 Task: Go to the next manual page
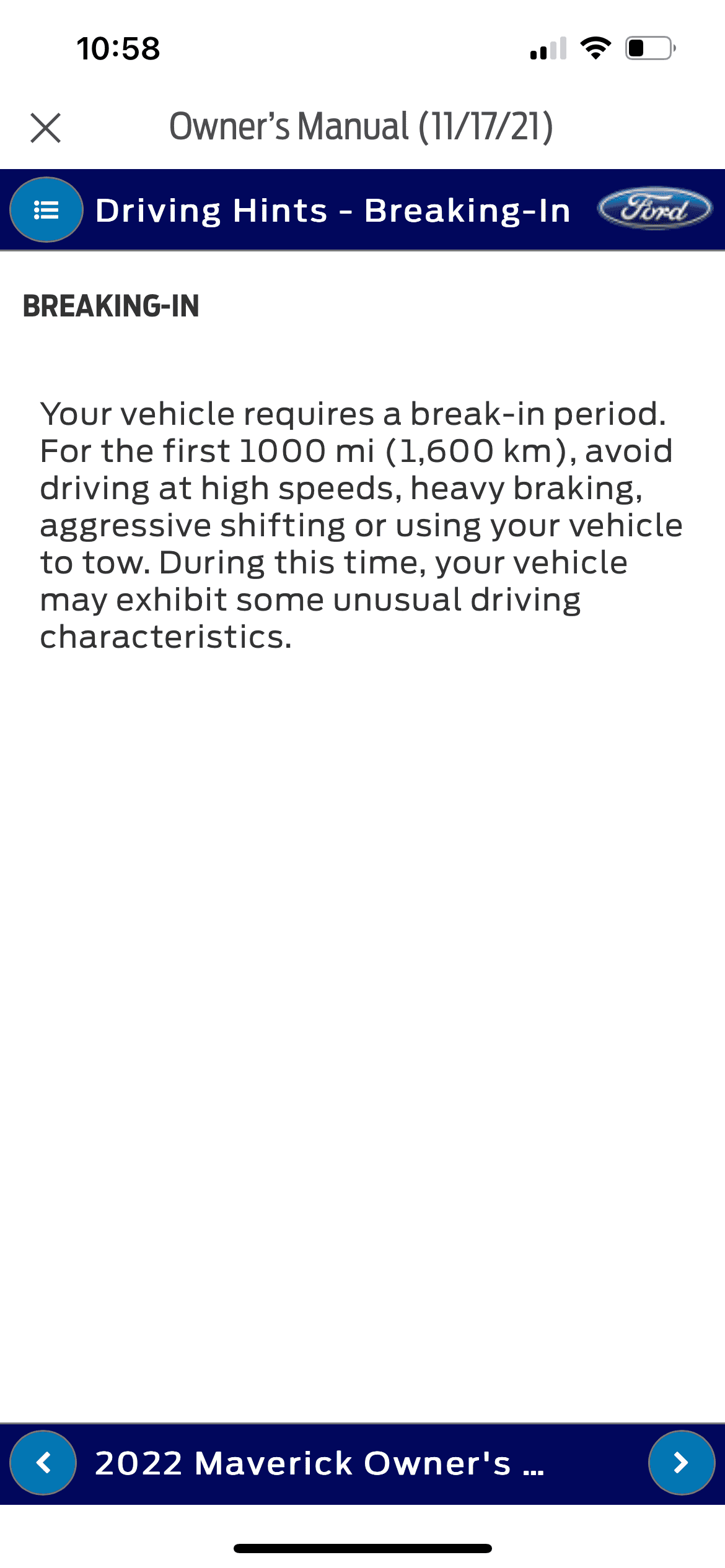coord(682,1463)
